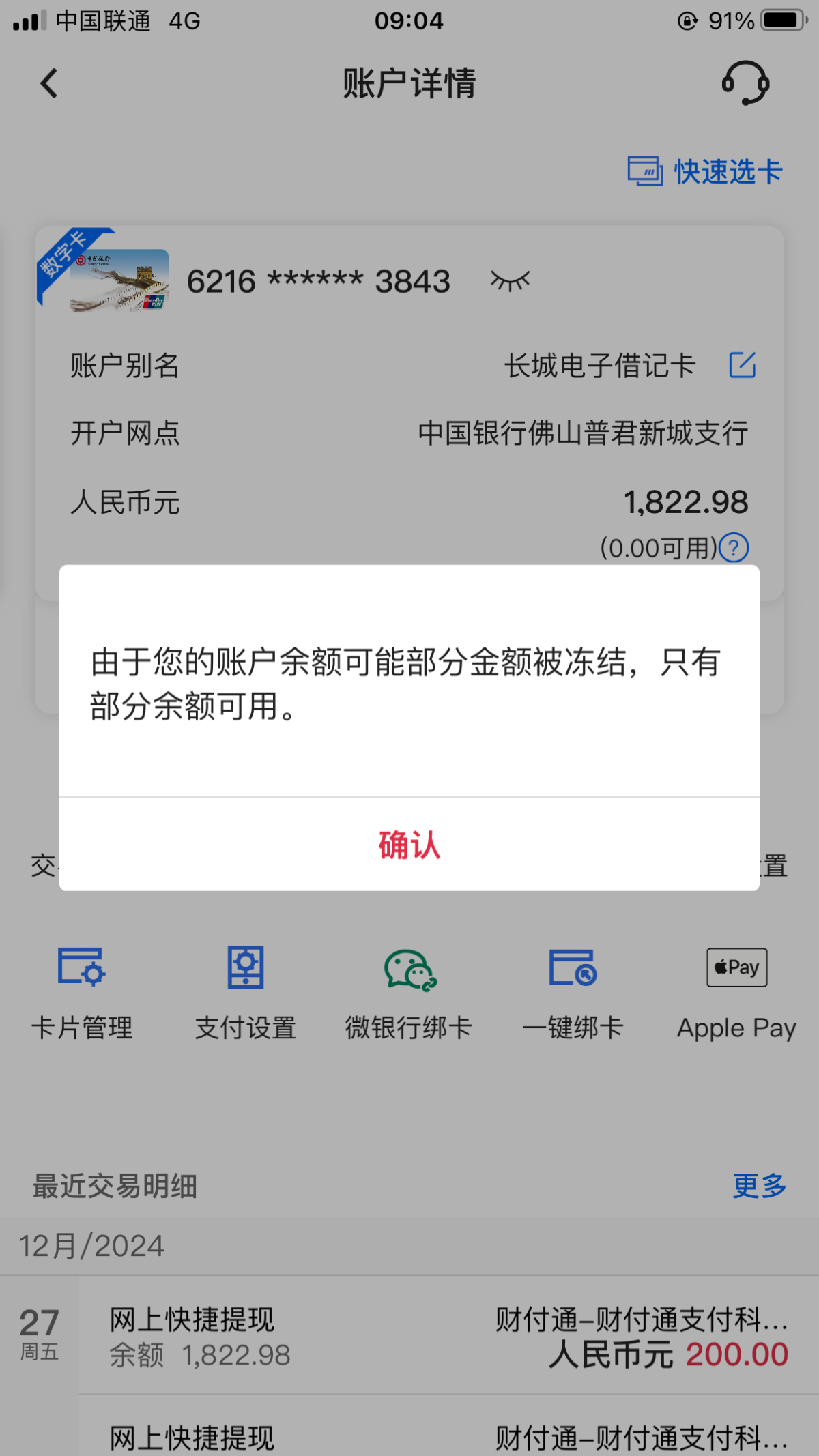Open 支付设置 payment settings
This screenshot has height=1456, width=819.
[x=246, y=991]
